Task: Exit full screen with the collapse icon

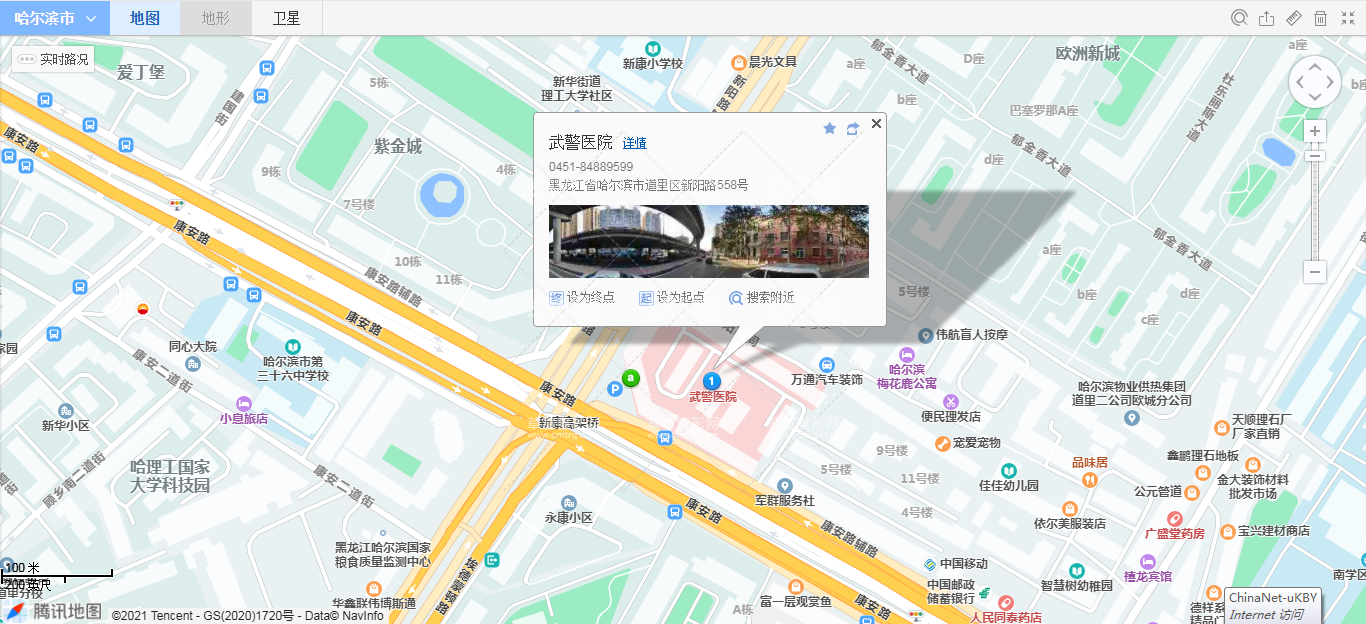Action: point(1347,18)
